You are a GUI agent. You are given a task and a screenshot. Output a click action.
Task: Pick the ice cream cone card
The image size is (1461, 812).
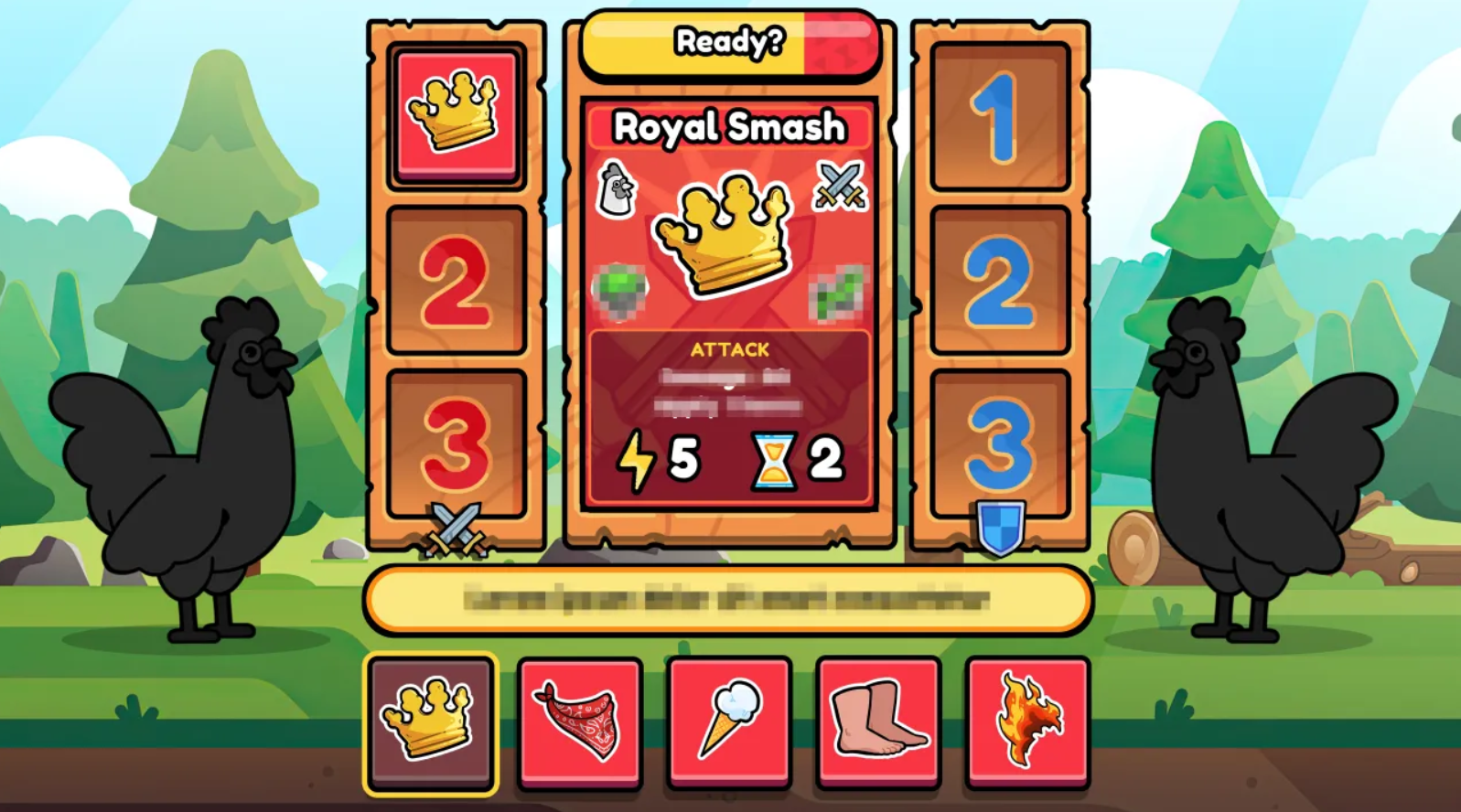[729, 721]
